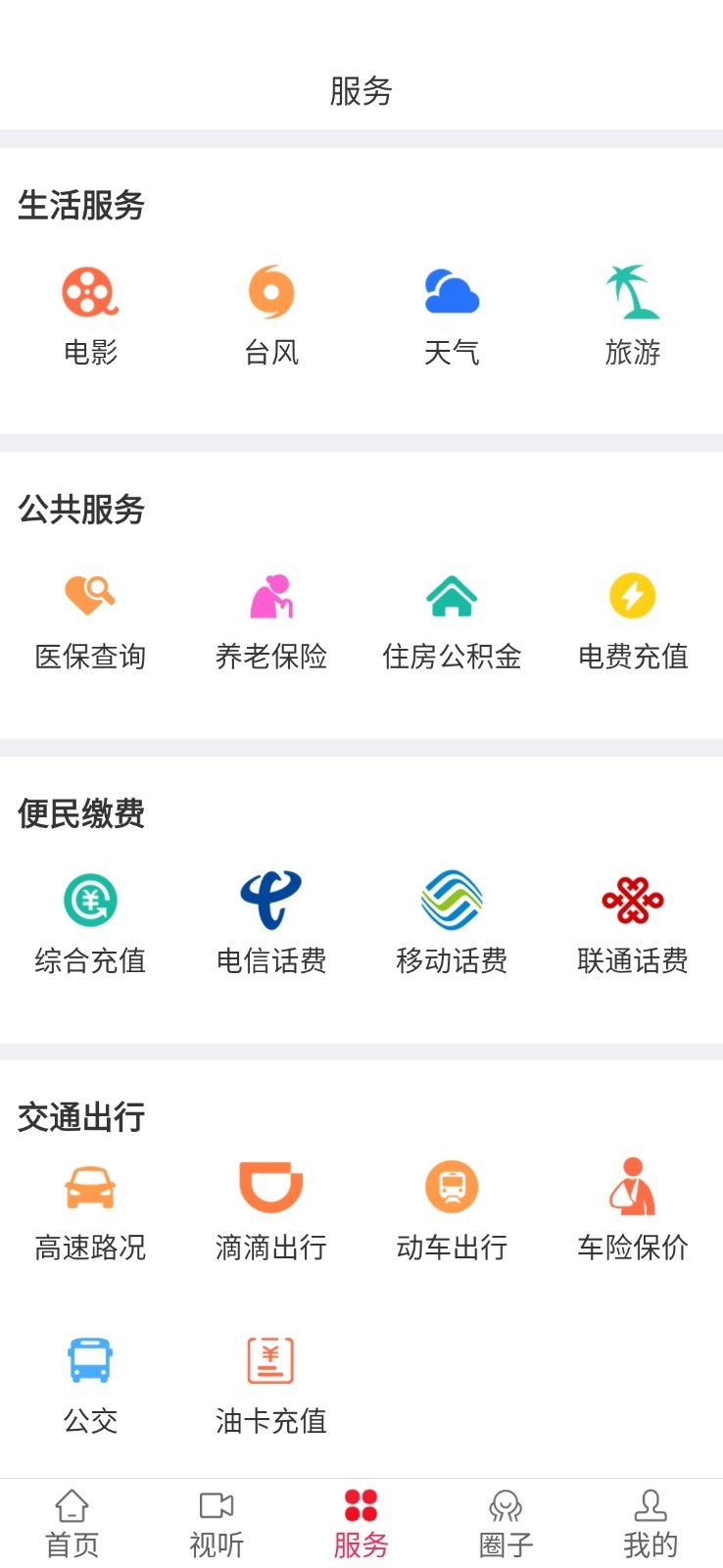View 高速路况 highway conditions

[90, 1208]
